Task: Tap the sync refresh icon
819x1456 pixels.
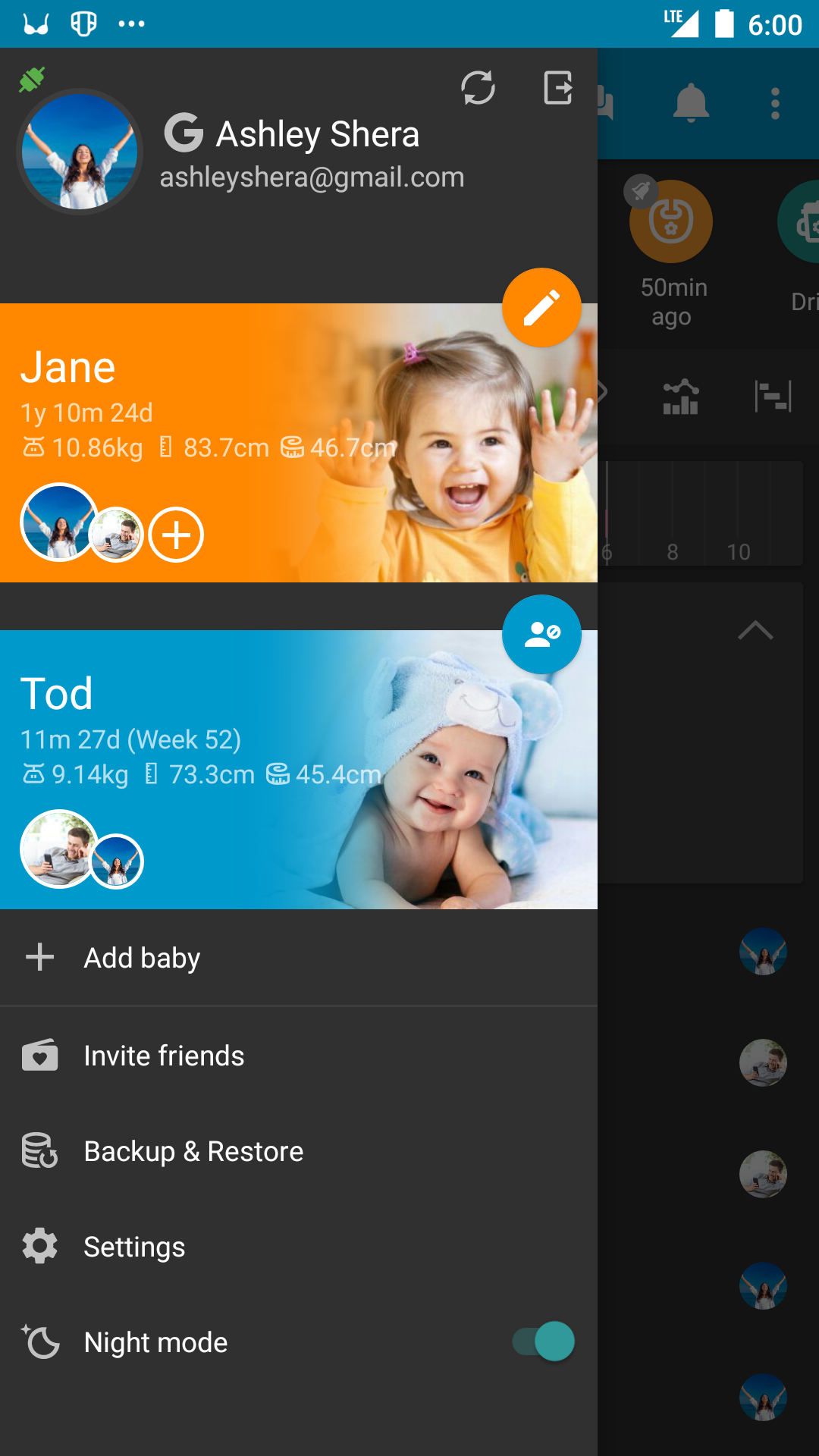Action: point(478,88)
